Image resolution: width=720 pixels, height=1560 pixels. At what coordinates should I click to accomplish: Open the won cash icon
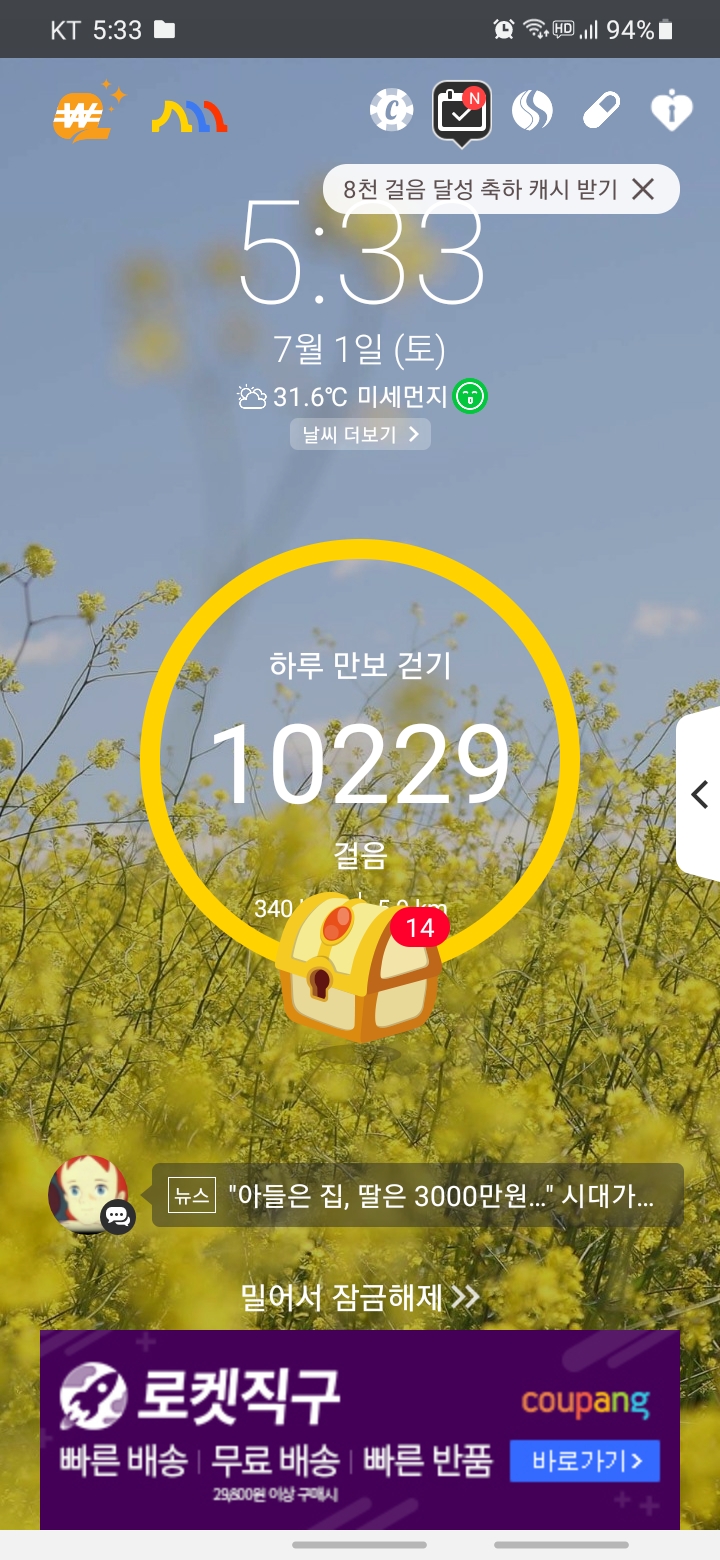pyautogui.click(x=85, y=114)
